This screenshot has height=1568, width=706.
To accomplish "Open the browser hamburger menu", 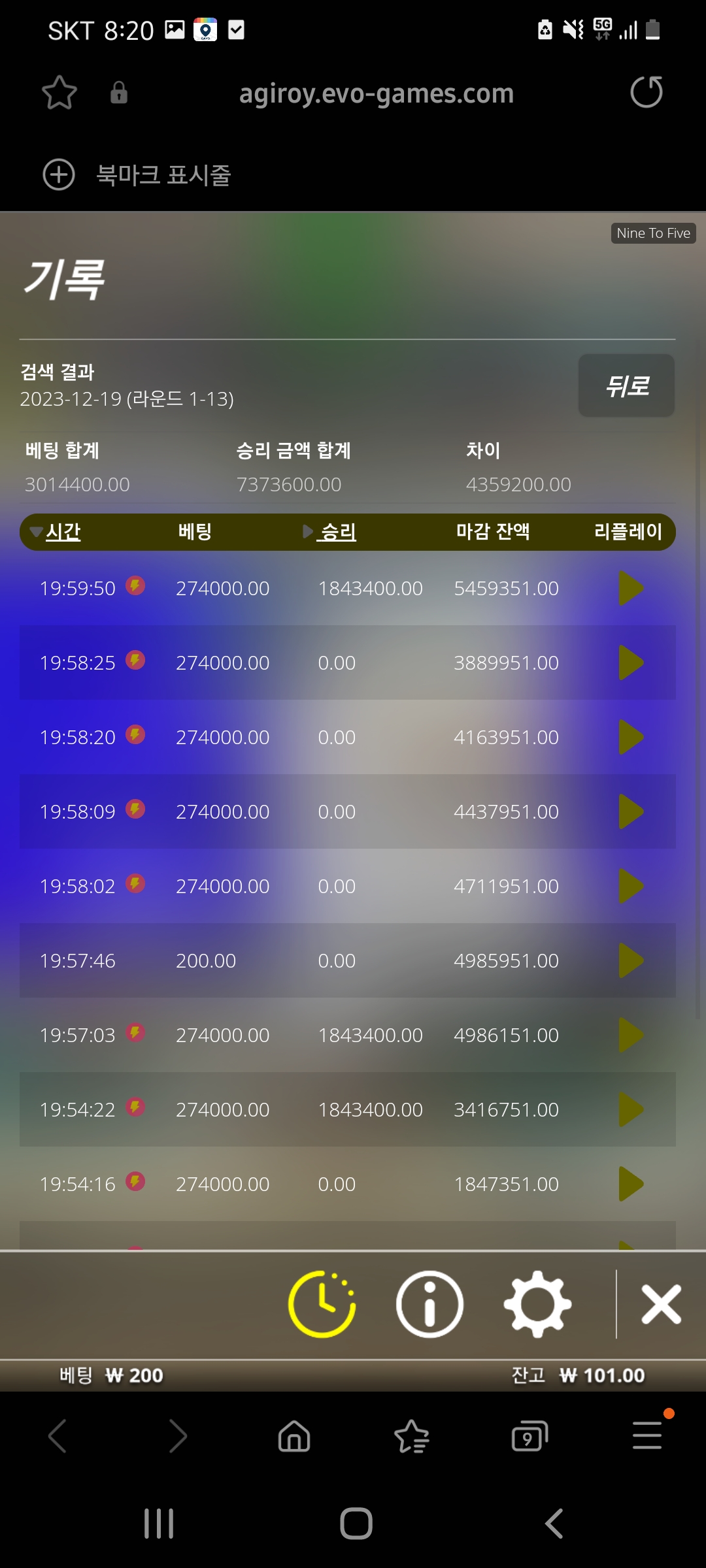I will (x=647, y=1436).
